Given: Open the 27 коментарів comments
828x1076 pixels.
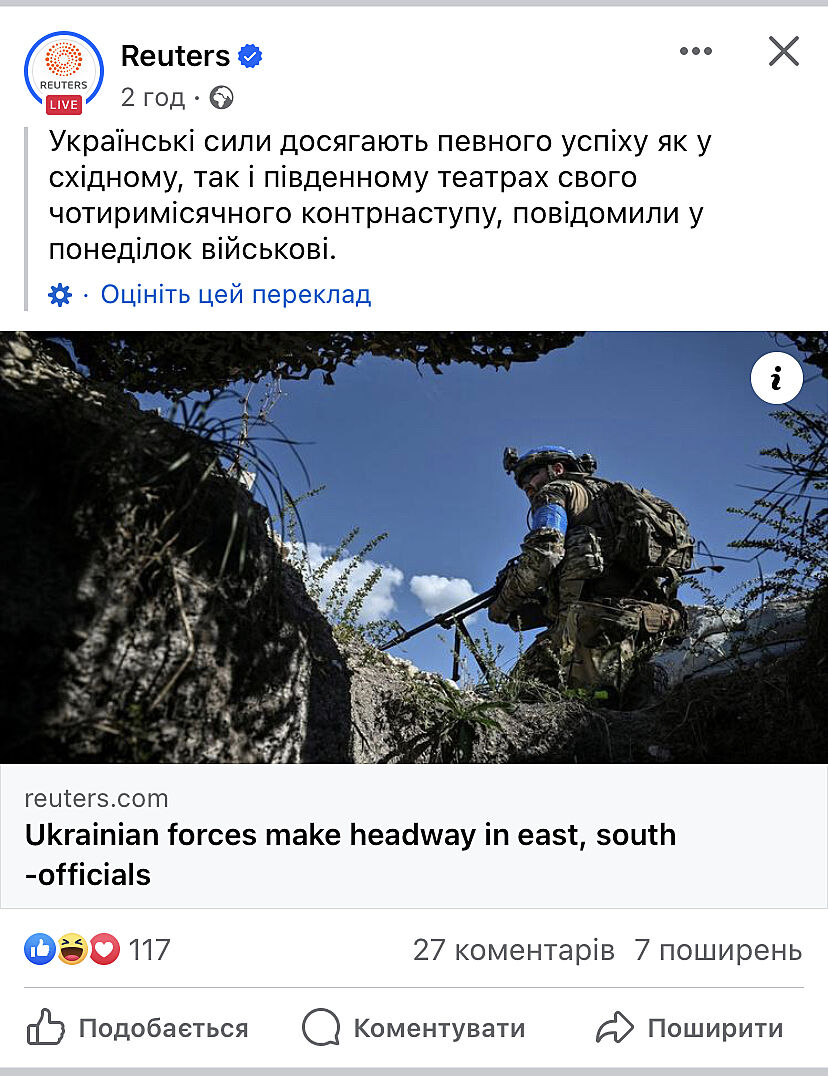Looking at the screenshot, I should [513, 949].
